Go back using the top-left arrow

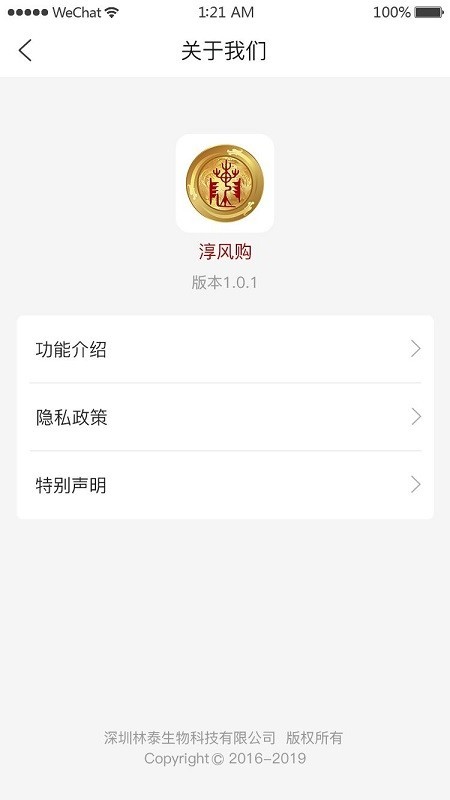[25, 51]
